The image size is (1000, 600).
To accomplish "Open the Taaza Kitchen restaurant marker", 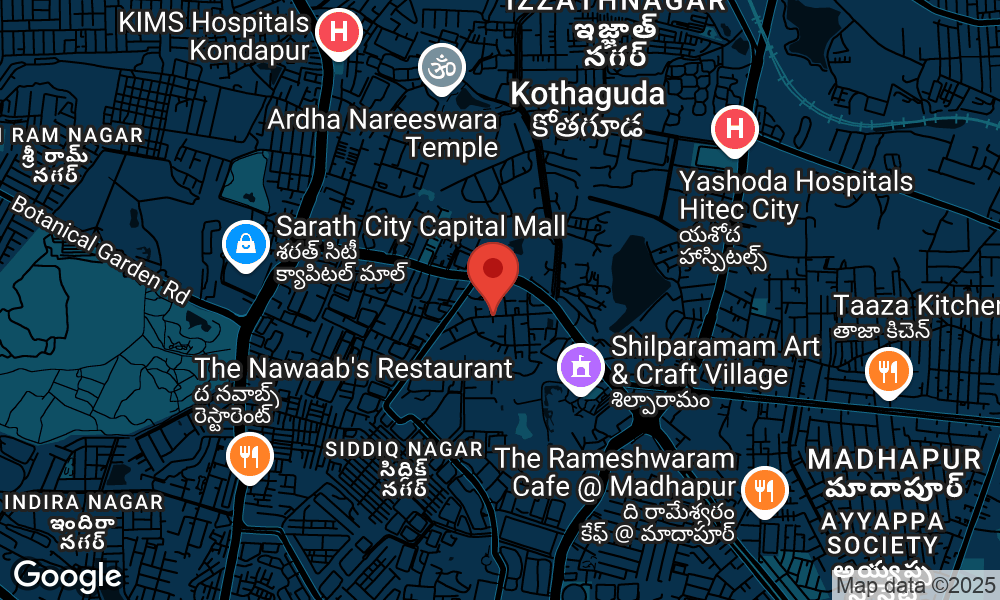I will (x=887, y=371).
